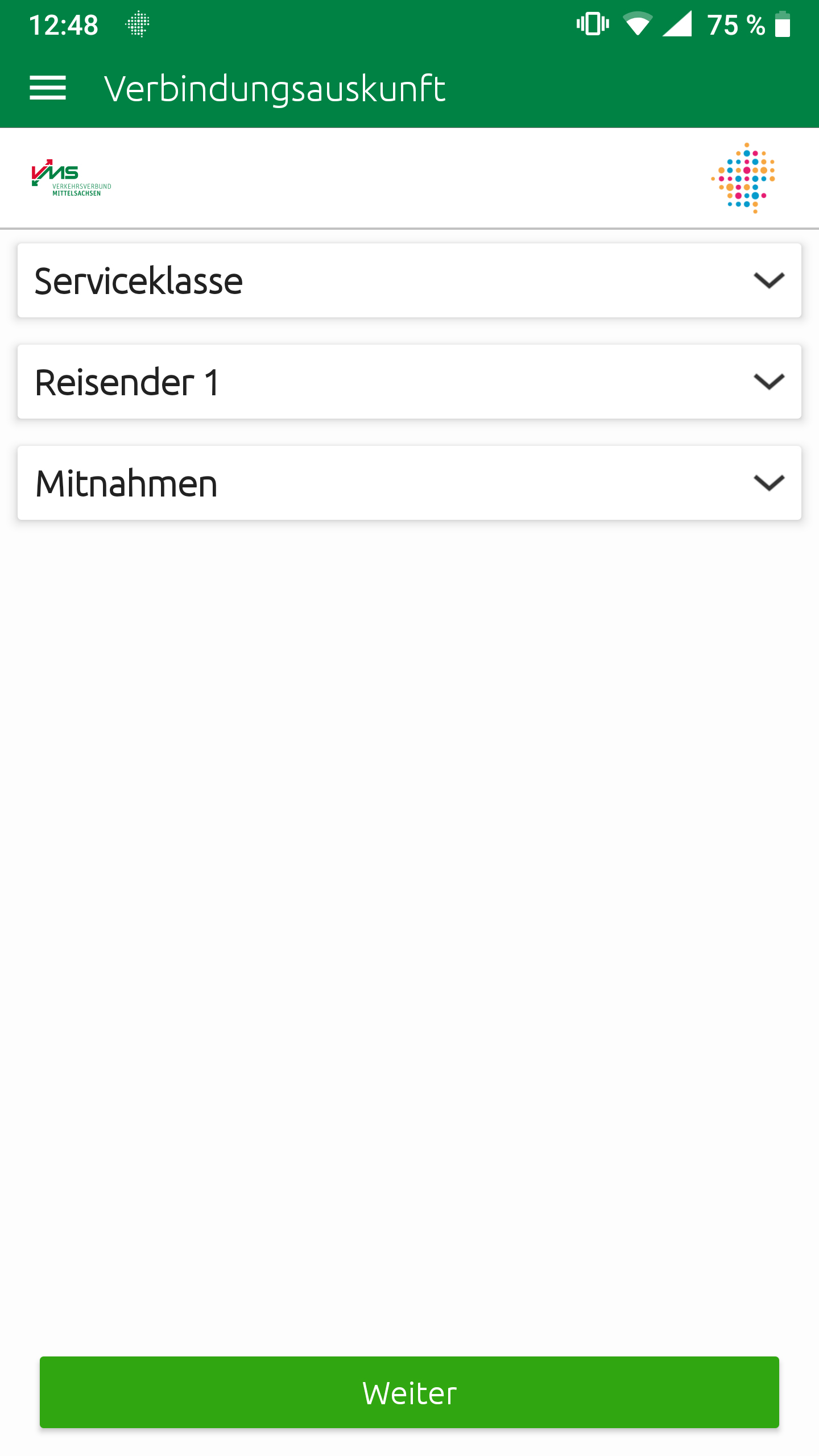Expand the Serviceklasse dropdown
The height and width of the screenshot is (1456, 819).
point(409,280)
